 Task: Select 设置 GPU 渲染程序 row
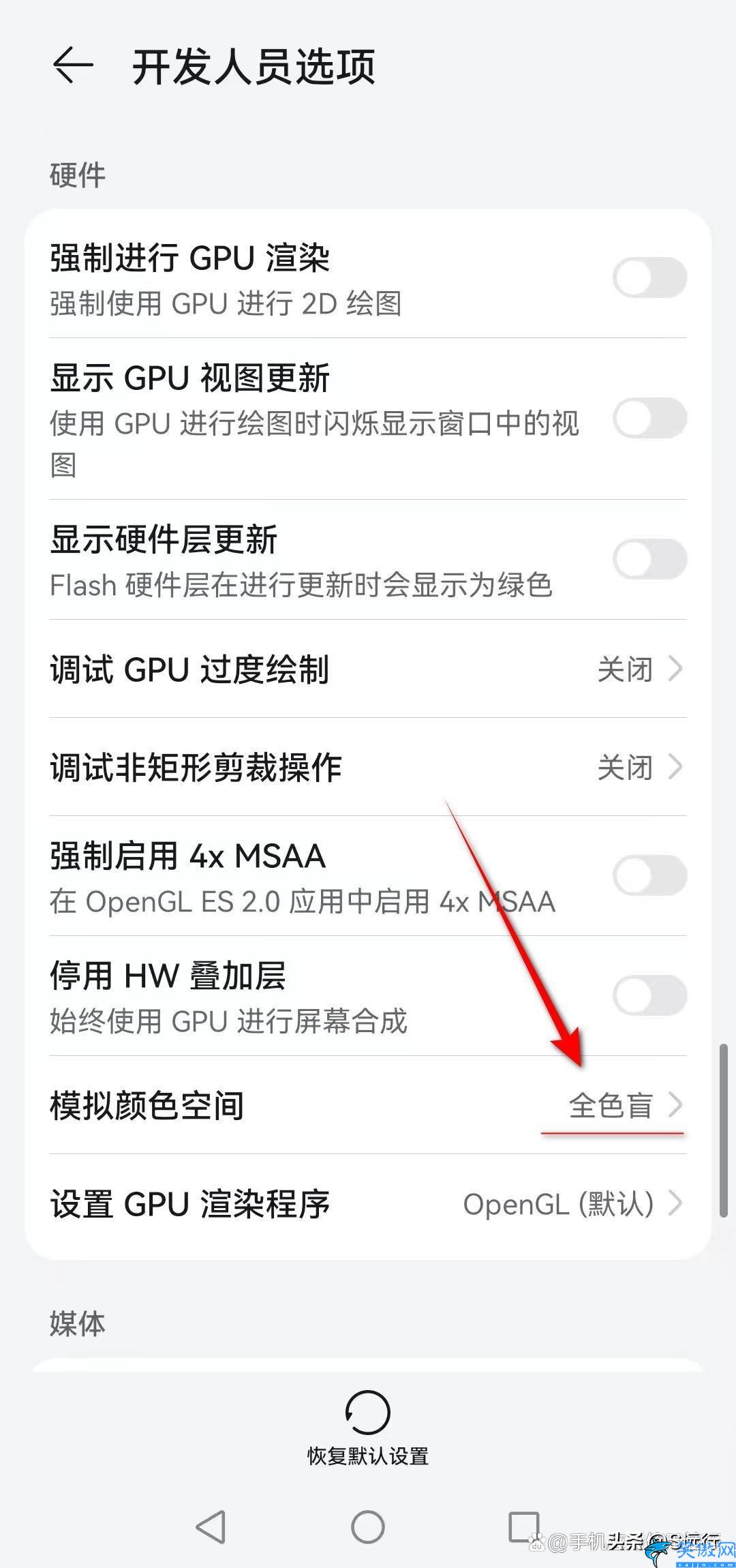[368, 1204]
